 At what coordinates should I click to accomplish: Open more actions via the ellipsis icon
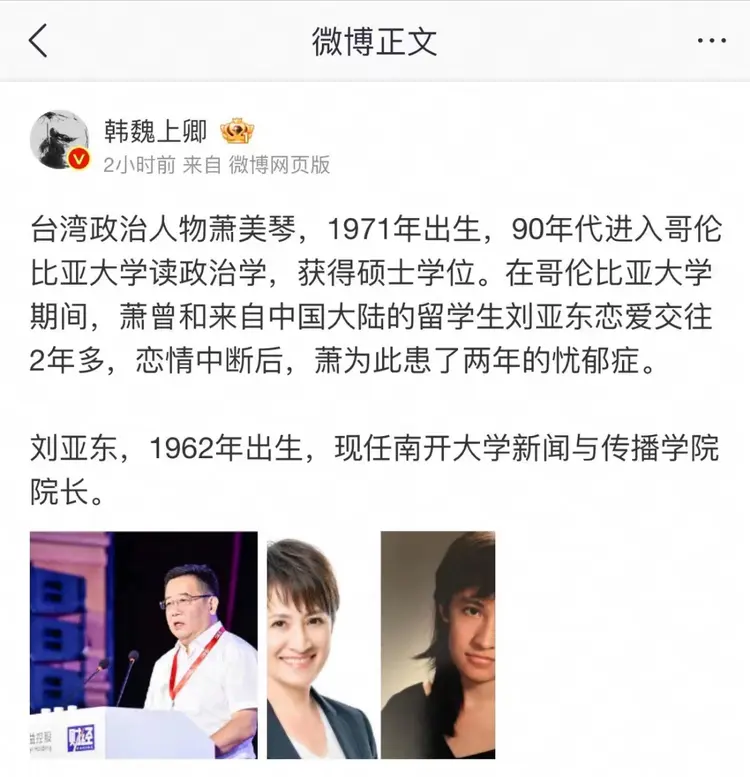[714, 38]
